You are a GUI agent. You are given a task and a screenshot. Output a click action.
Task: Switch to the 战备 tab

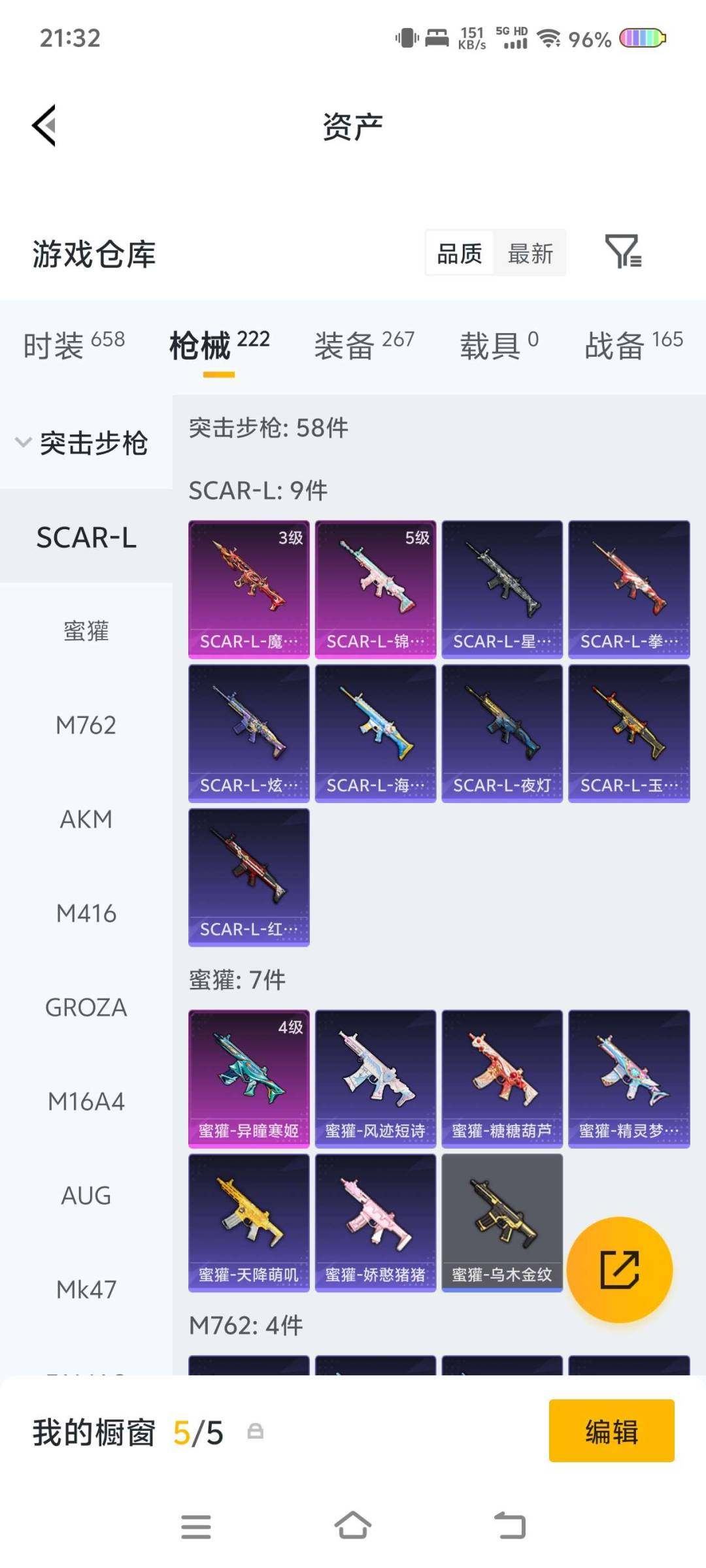pos(633,344)
